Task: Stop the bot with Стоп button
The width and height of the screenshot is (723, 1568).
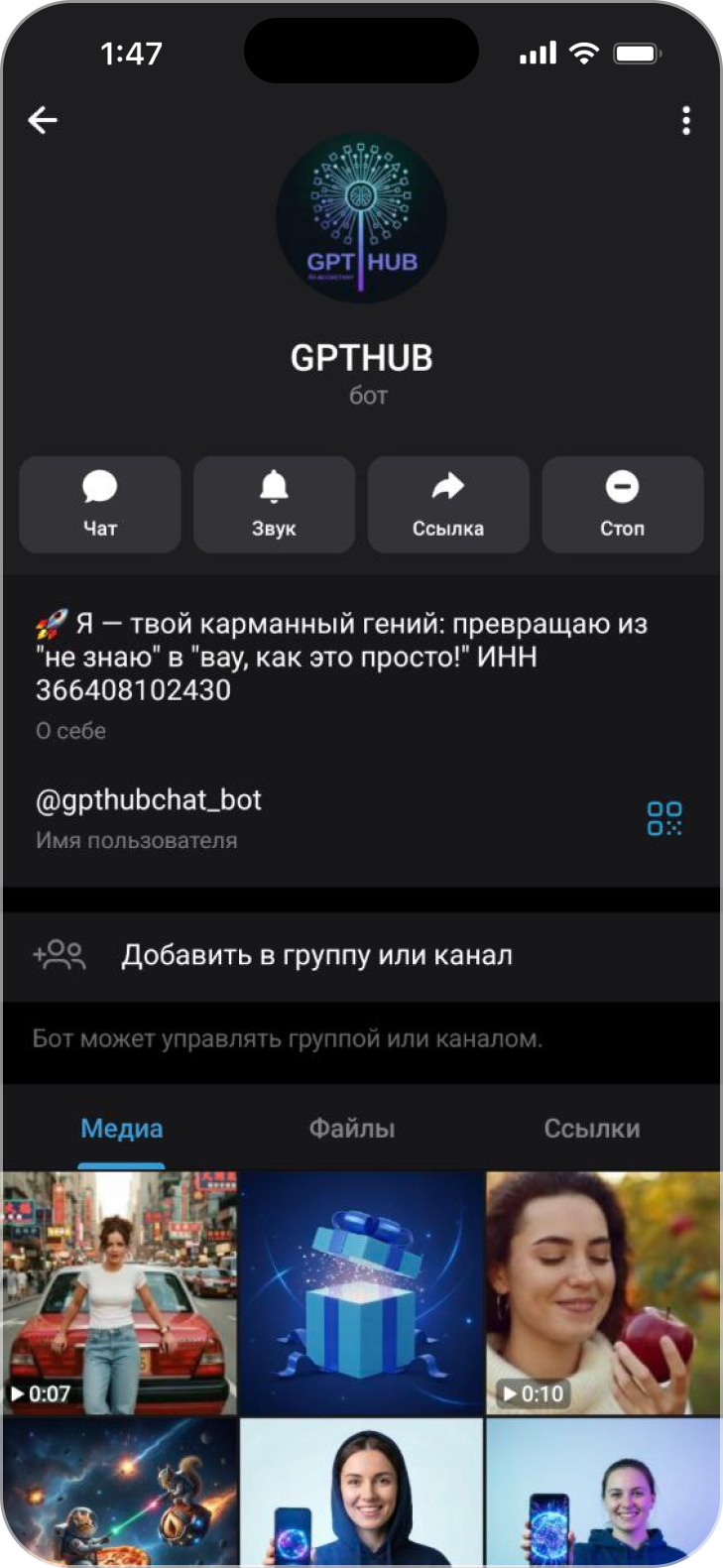Action: (622, 504)
